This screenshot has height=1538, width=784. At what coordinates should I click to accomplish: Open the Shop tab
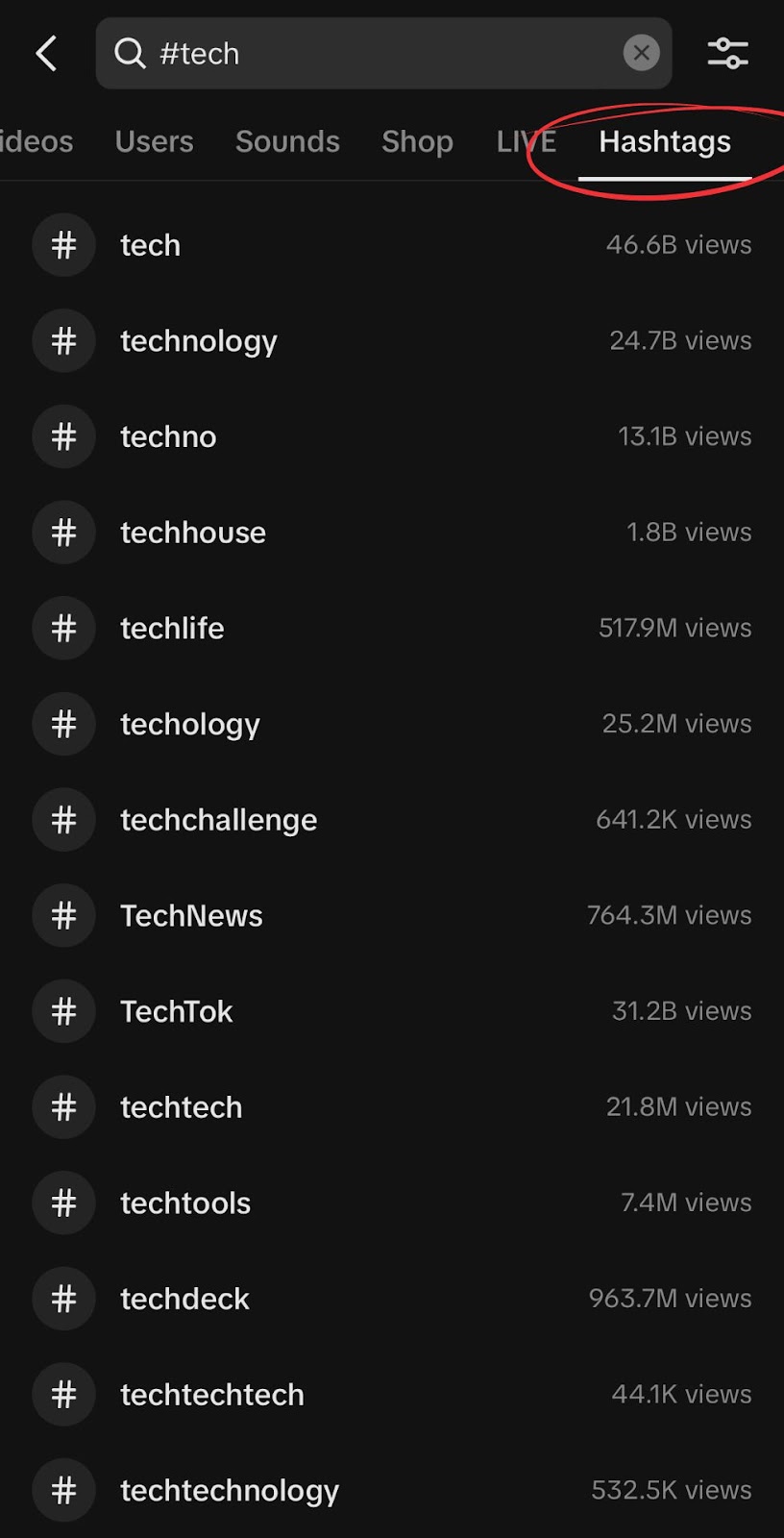click(x=417, y=141)
